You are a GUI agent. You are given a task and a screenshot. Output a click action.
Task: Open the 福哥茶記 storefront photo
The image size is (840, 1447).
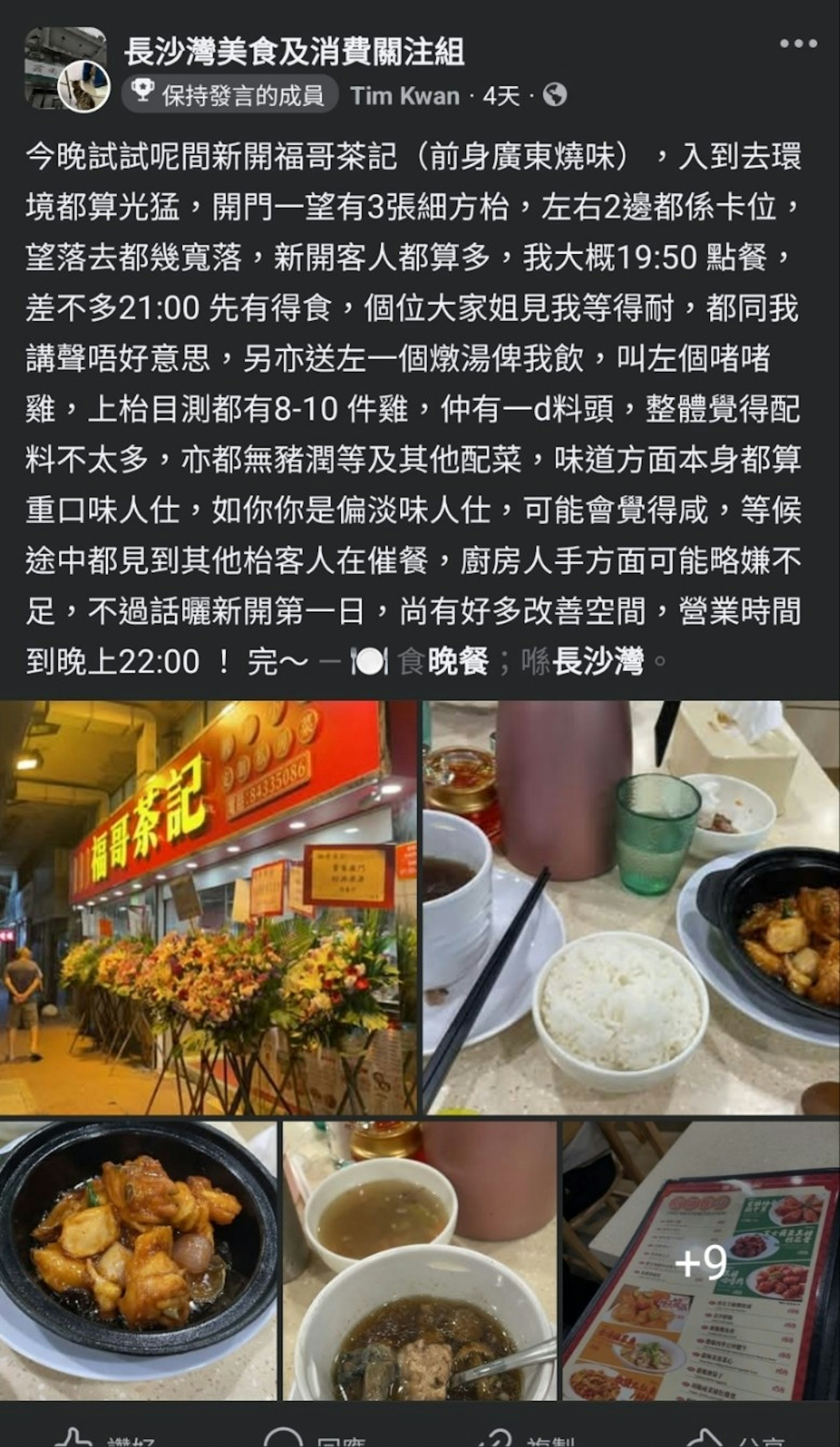(x=208, y=907)
